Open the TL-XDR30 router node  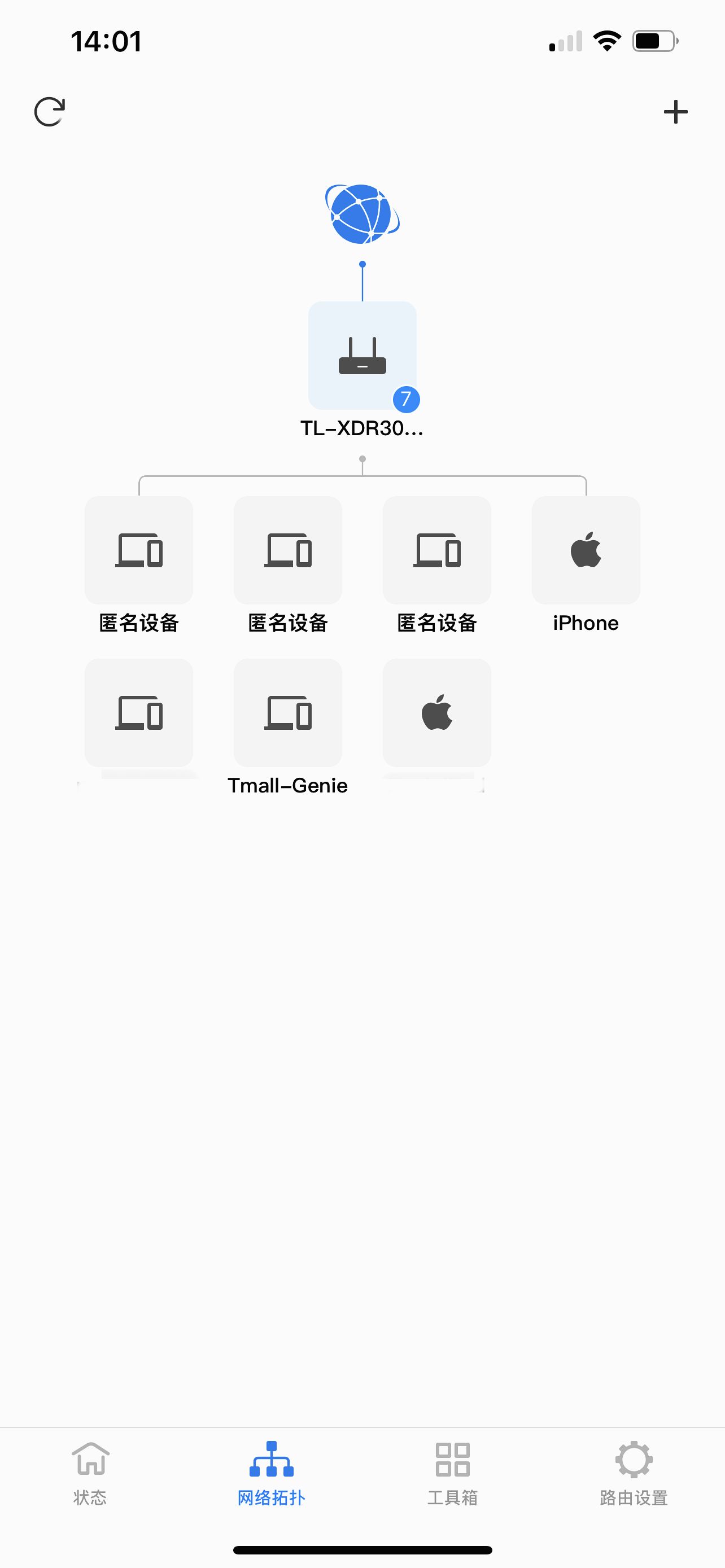coord(362,356)
